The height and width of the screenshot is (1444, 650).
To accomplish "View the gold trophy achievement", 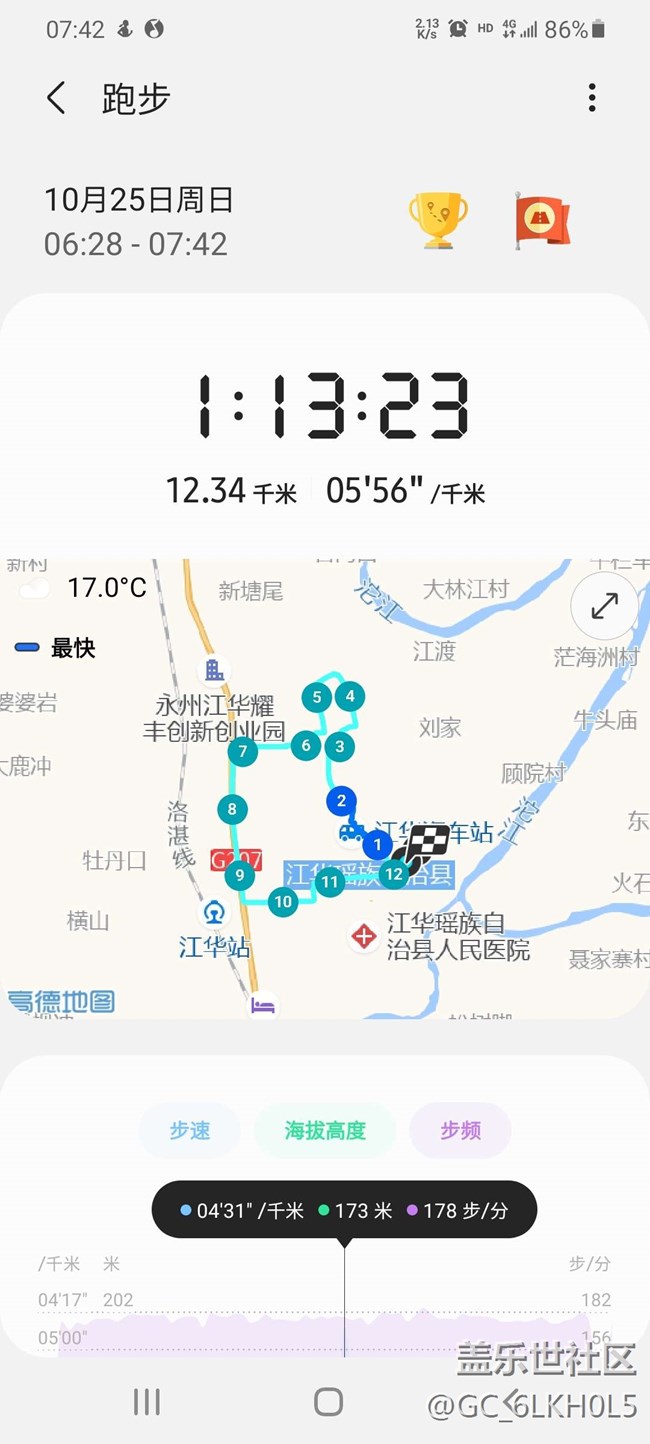I will pyautogui.click(x=438, y=220).
